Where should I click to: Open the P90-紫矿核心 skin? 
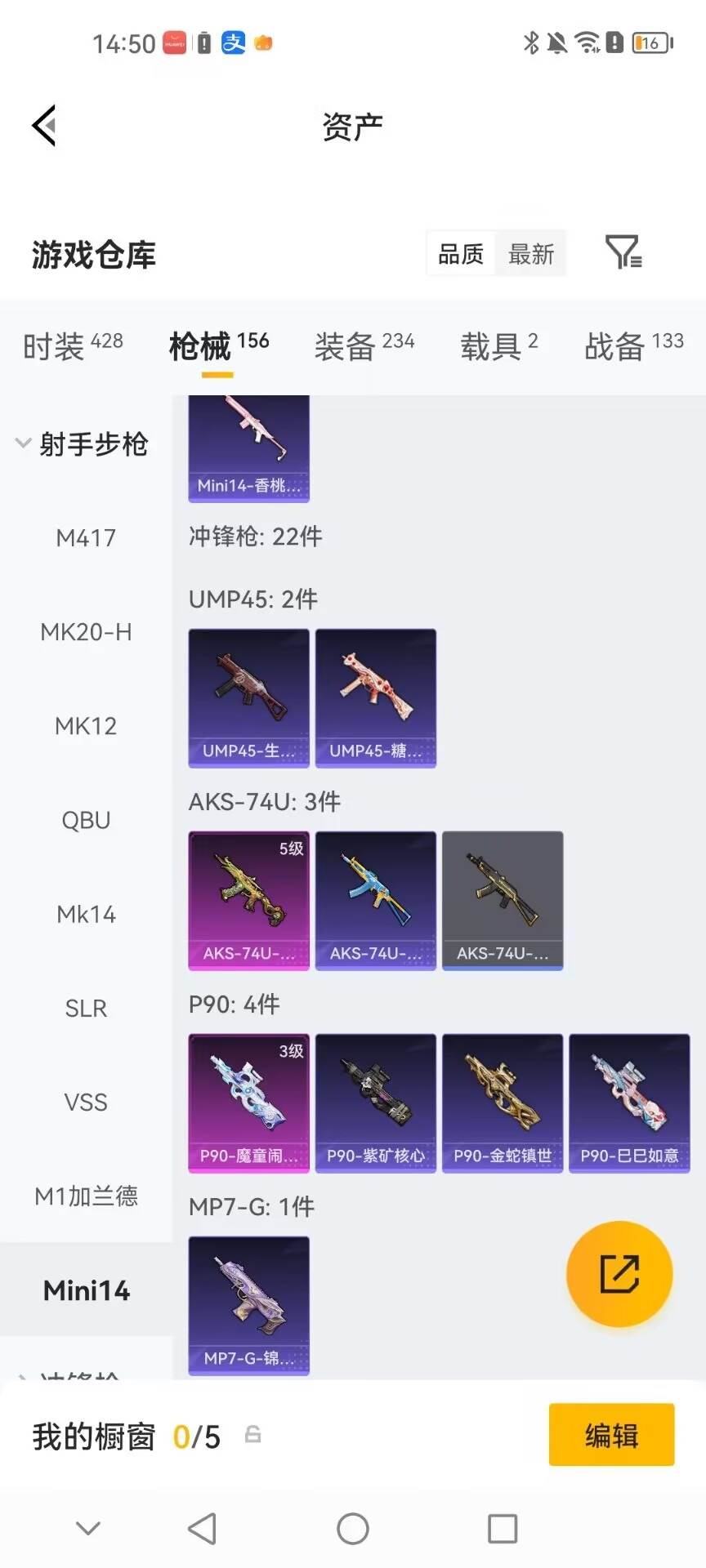(x=376, y=1103)
